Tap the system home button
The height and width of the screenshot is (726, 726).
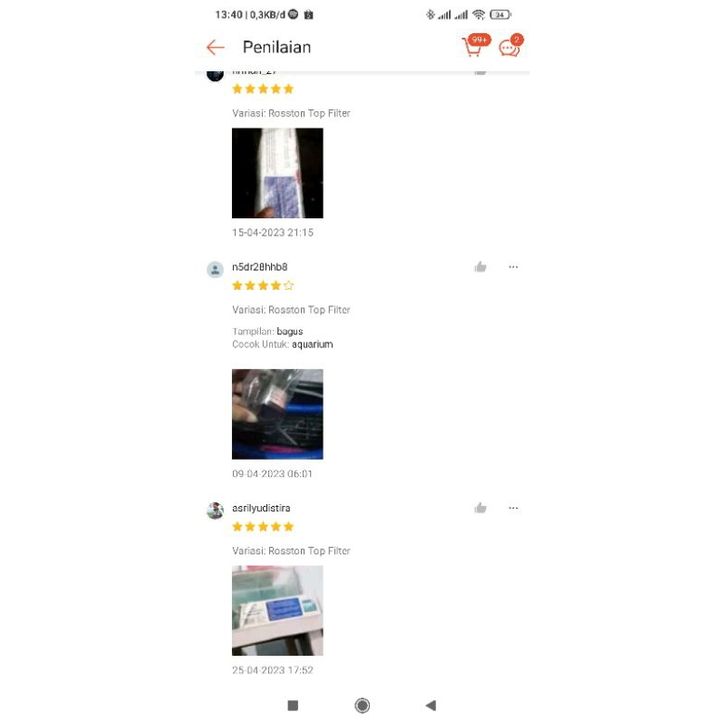pyautogui.click(x=362, y=705)
